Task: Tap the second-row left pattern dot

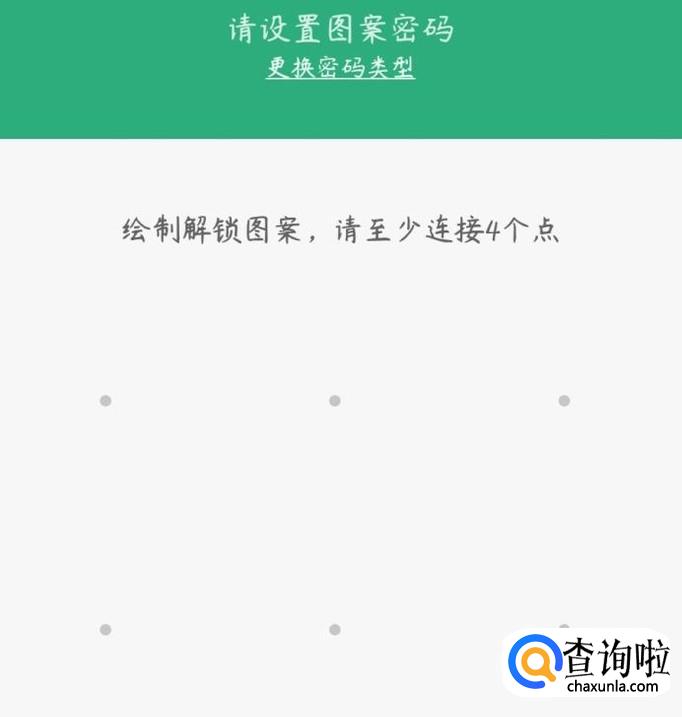Action: [x=105, y=630]
